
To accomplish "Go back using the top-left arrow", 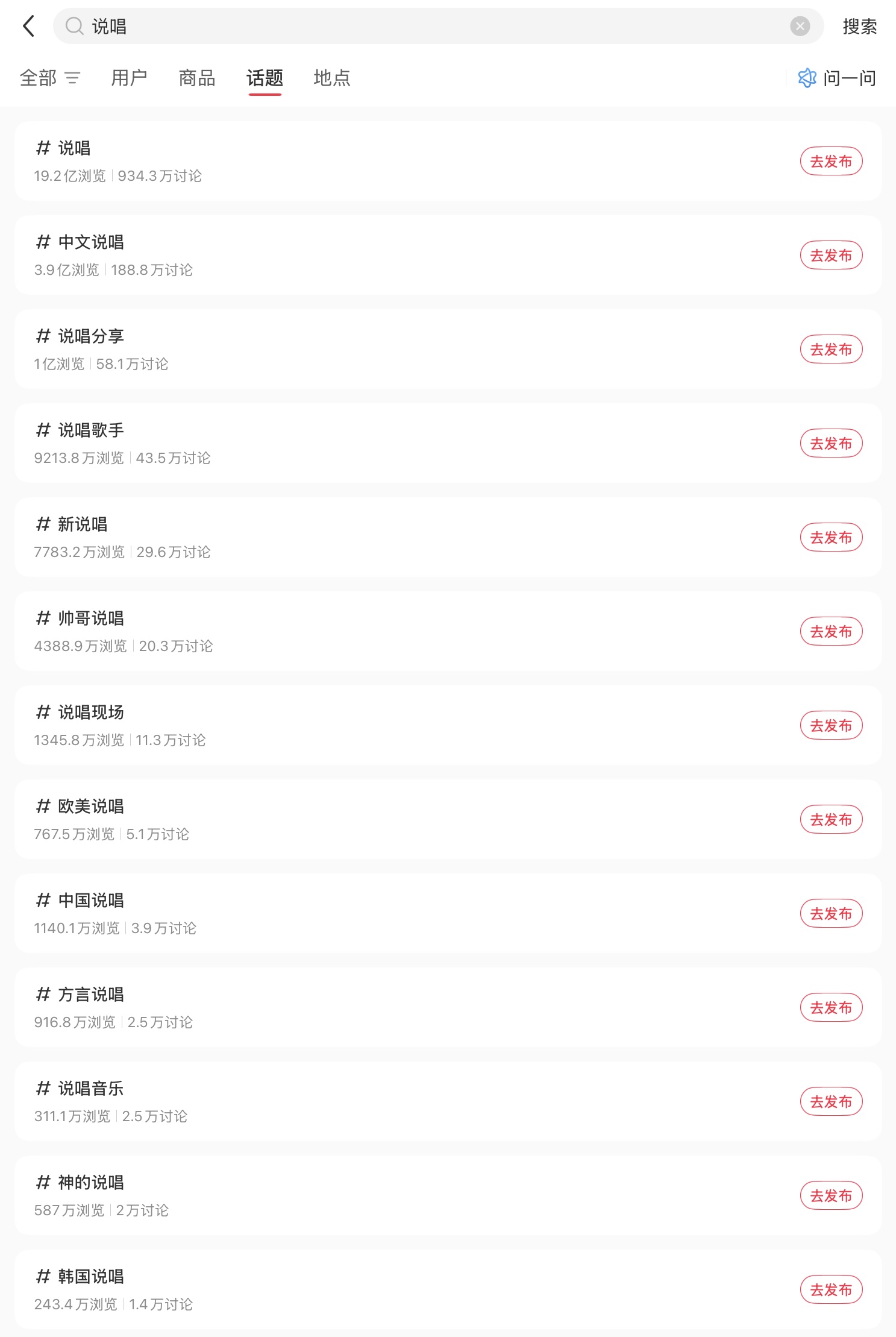I will (x=28, y=26).
